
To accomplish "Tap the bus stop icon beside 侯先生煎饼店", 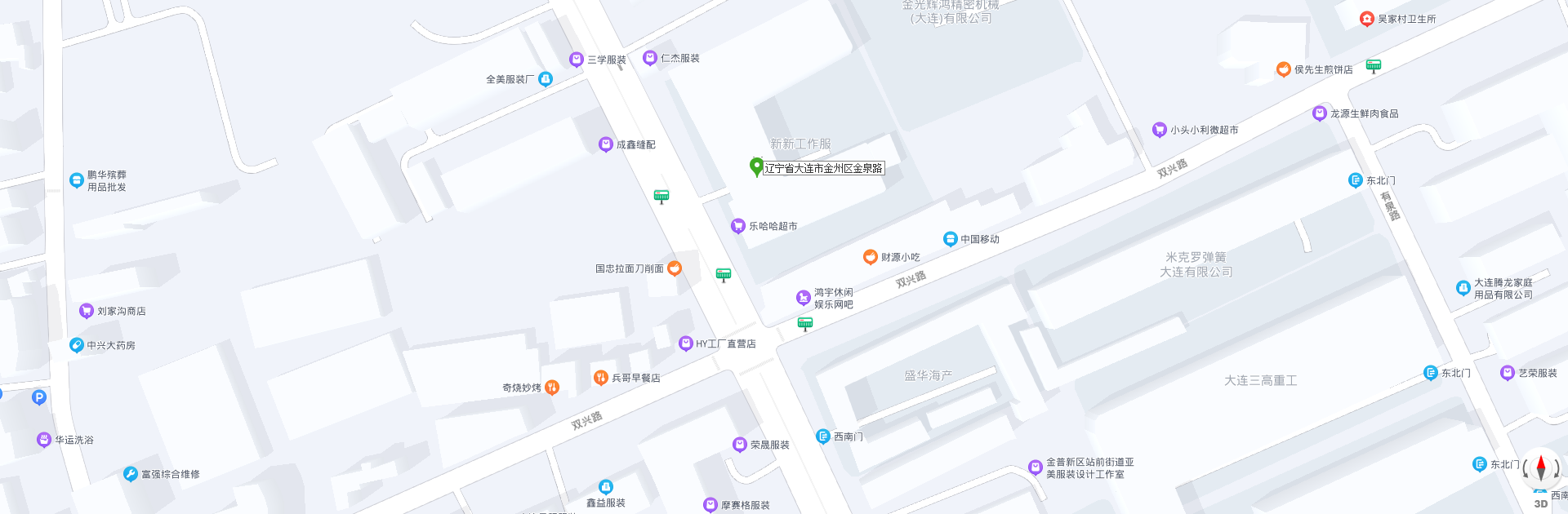I will (x=1374, y=66).
